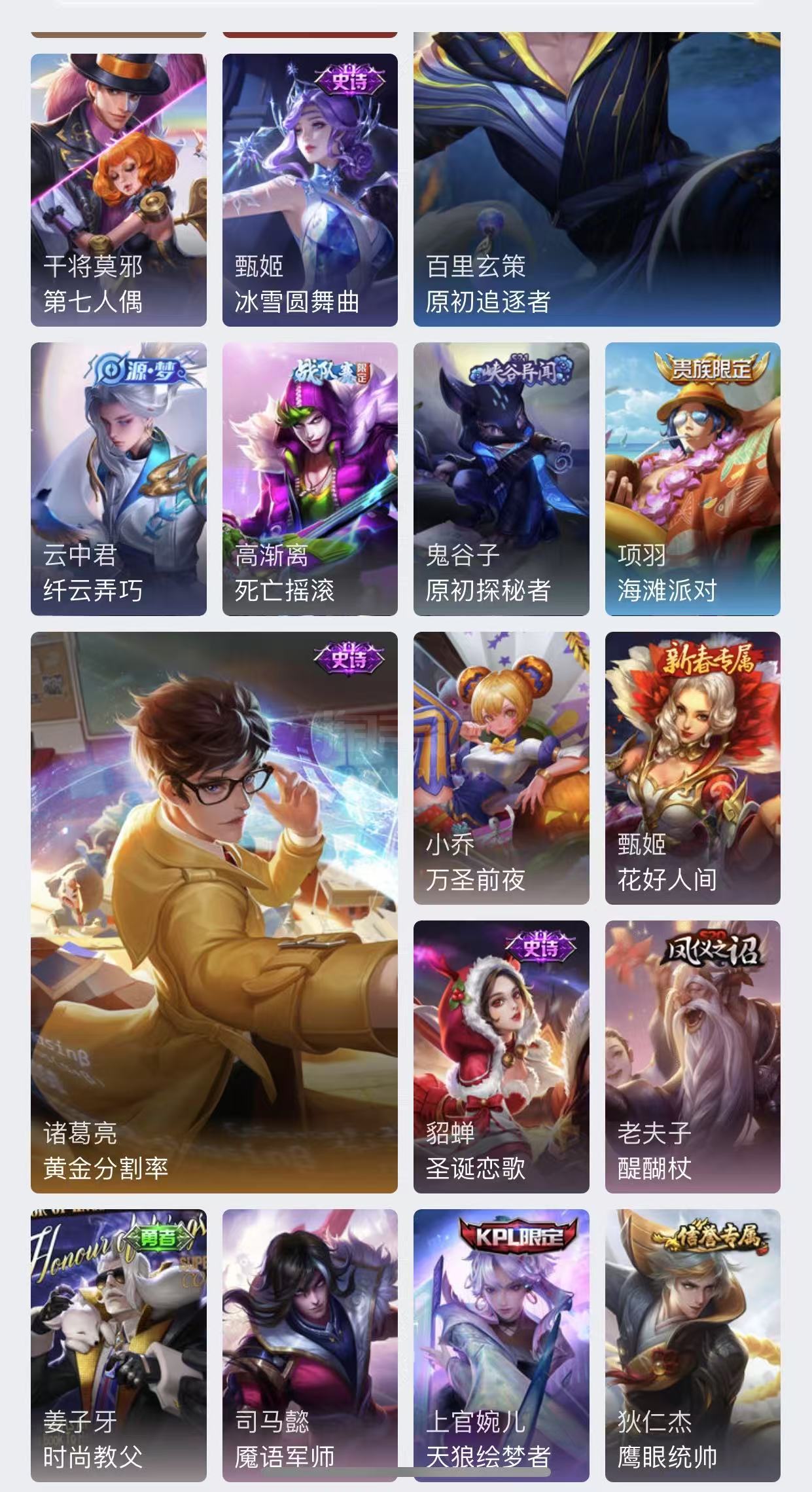View 项羽 海滩派对 skin
This screenshot has height=1492, width=812.
click(692, 479)
